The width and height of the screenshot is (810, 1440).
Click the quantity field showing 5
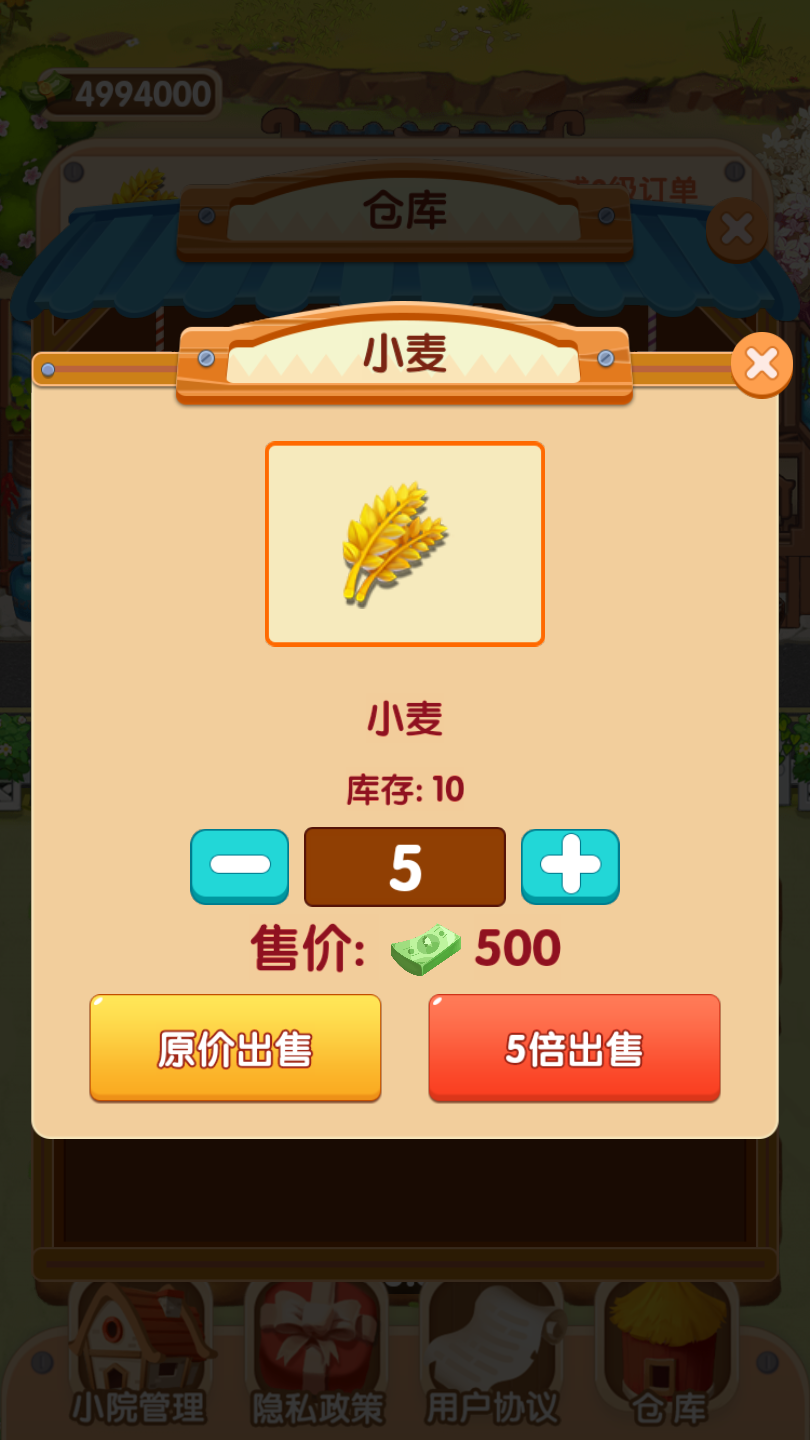404,866
